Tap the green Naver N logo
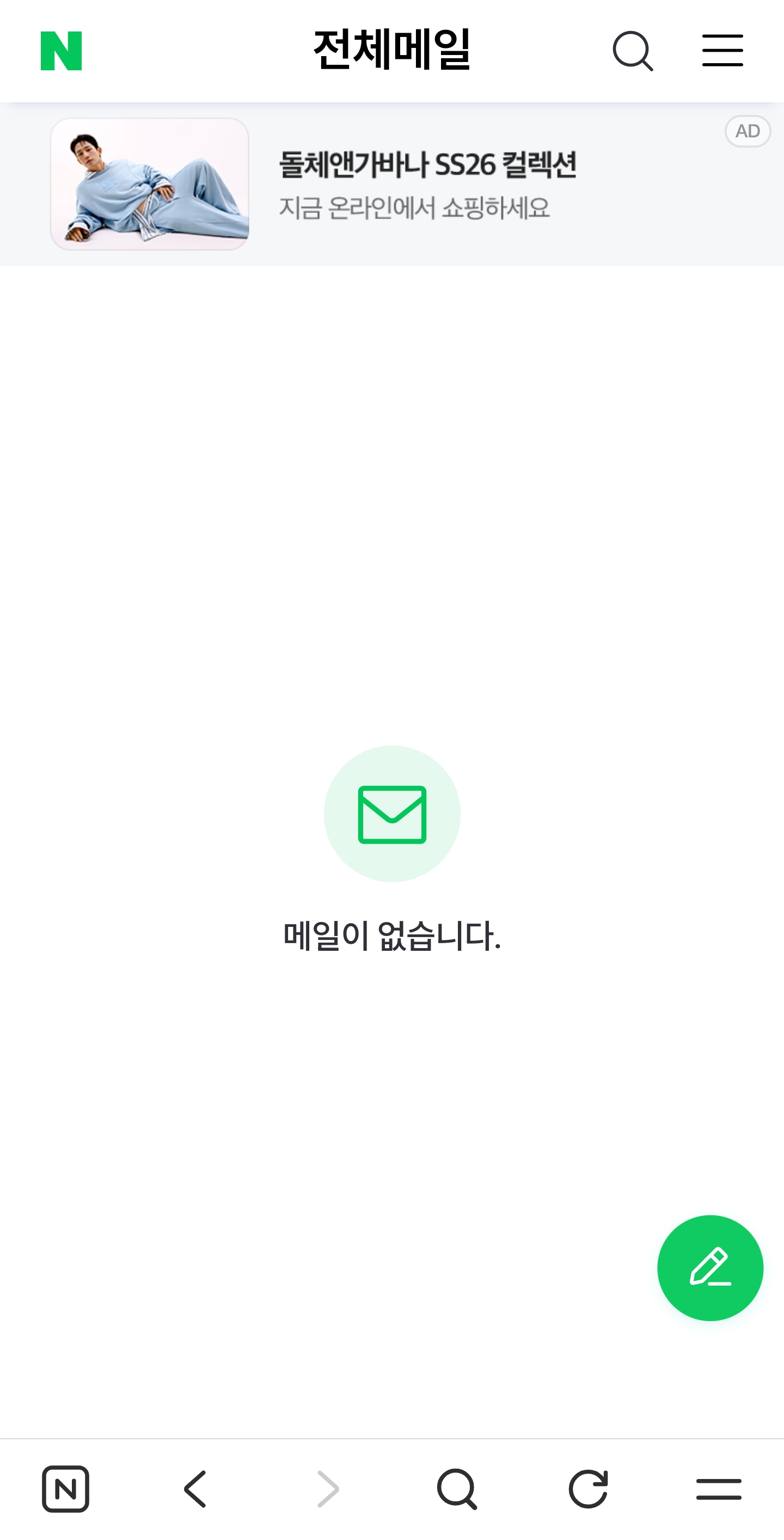The height and width of the screenshot is (1540, 784). coord(61,51)
